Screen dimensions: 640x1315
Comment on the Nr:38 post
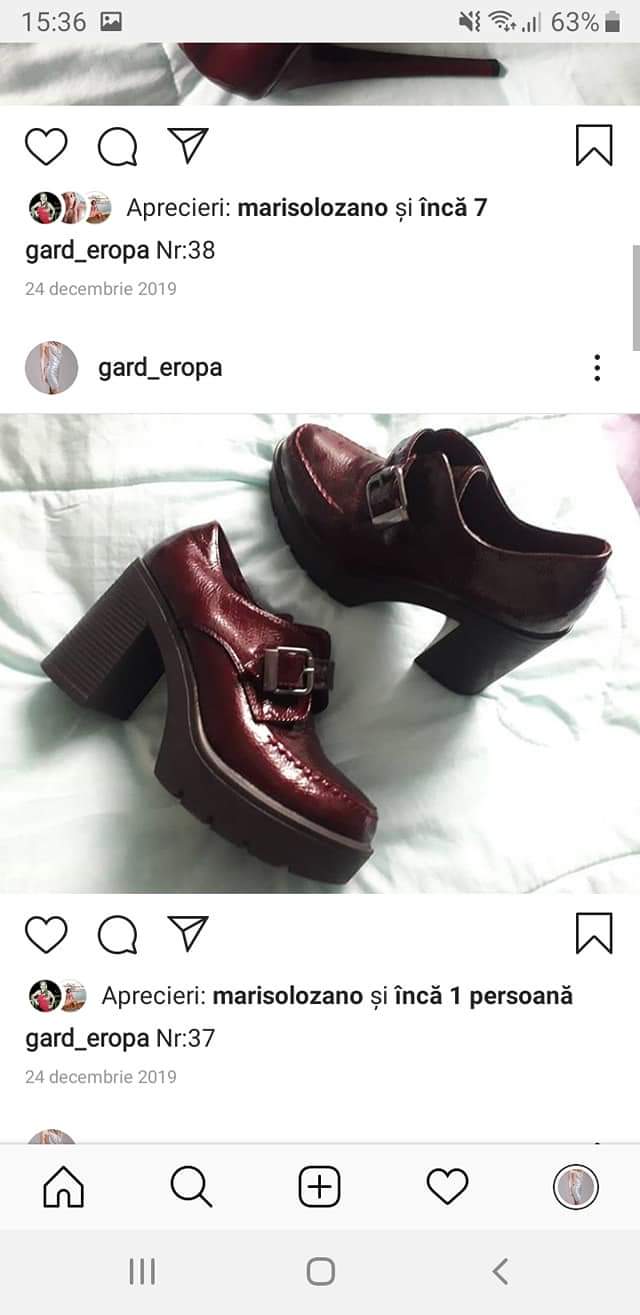click(x=117, y=146)
